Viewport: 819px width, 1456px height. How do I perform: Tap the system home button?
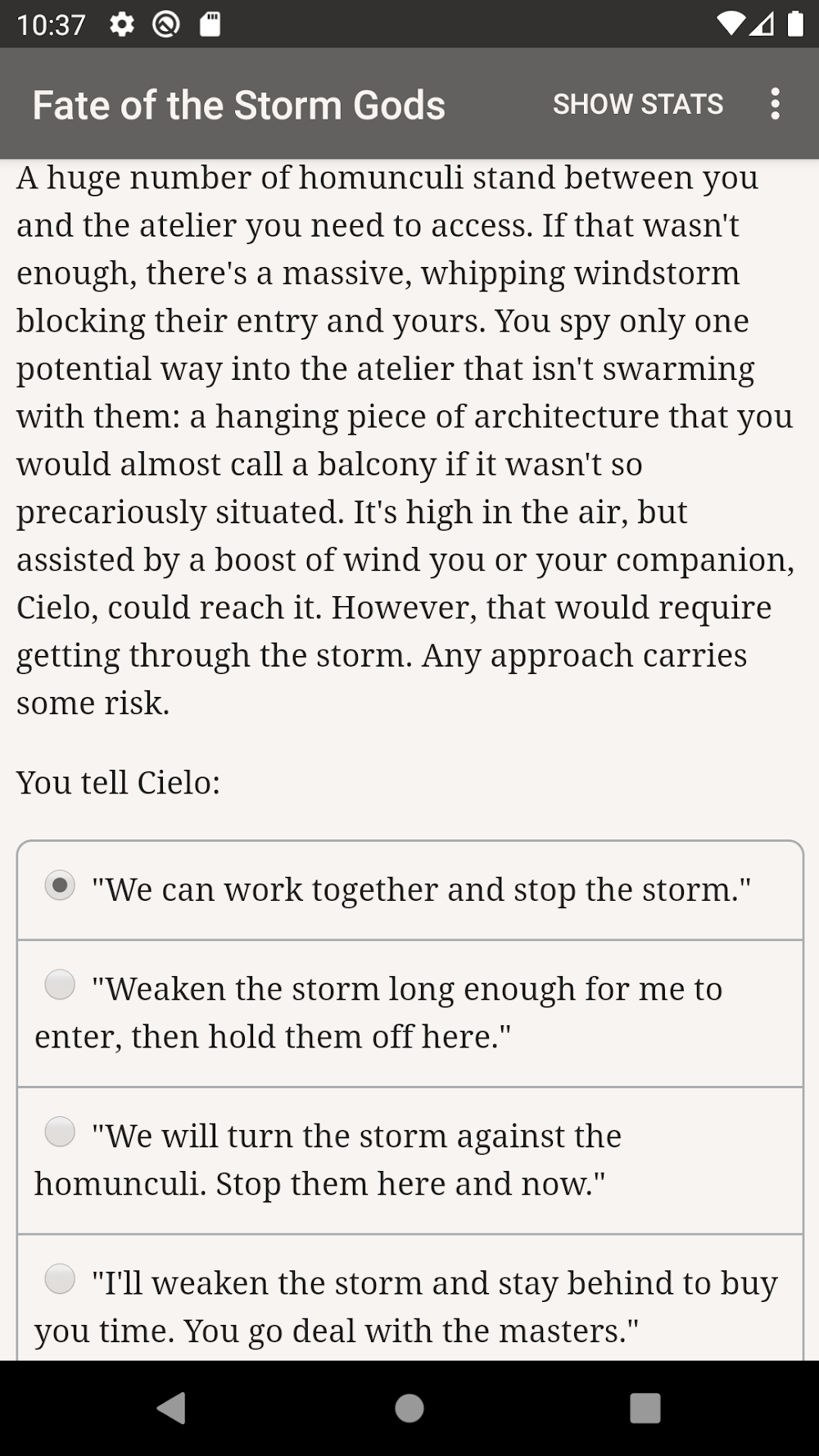[409, 1409]
